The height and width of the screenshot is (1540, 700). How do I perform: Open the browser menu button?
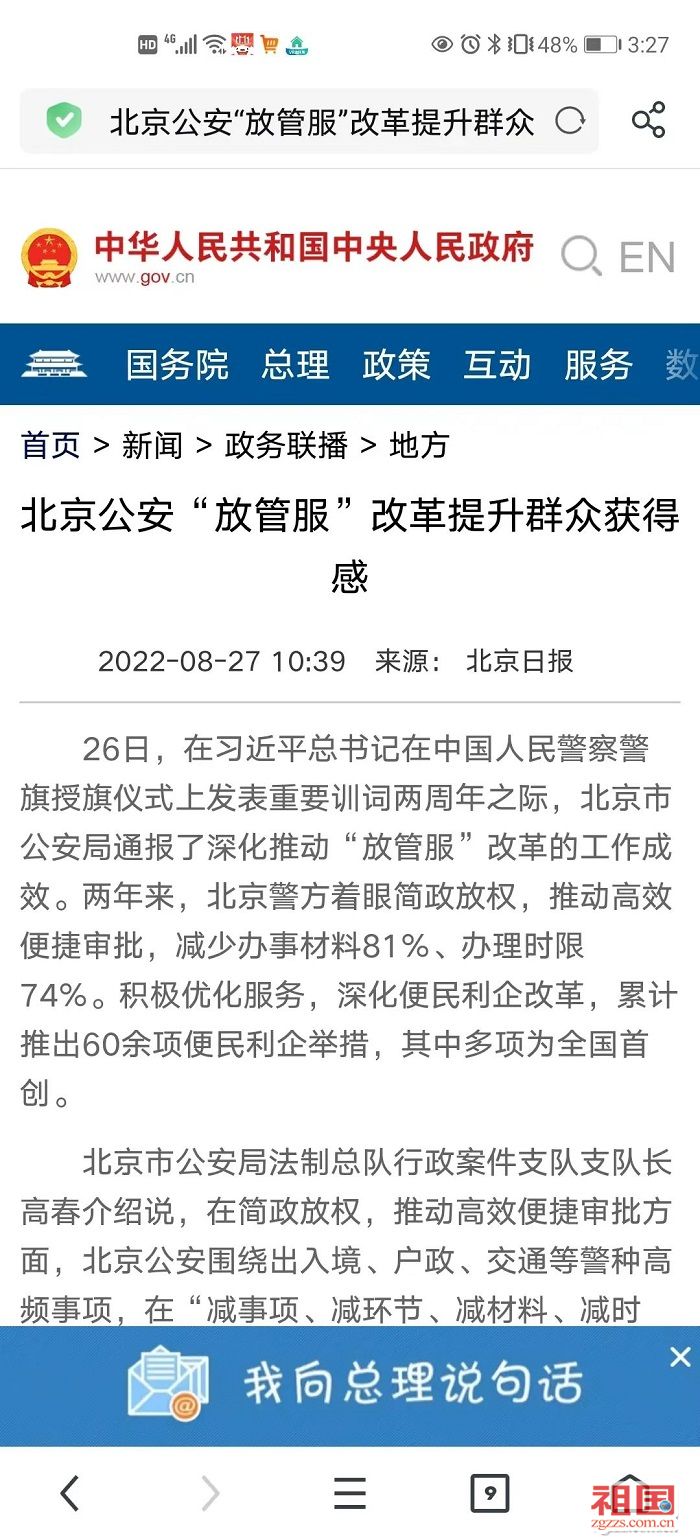[x=350, y=1494]
